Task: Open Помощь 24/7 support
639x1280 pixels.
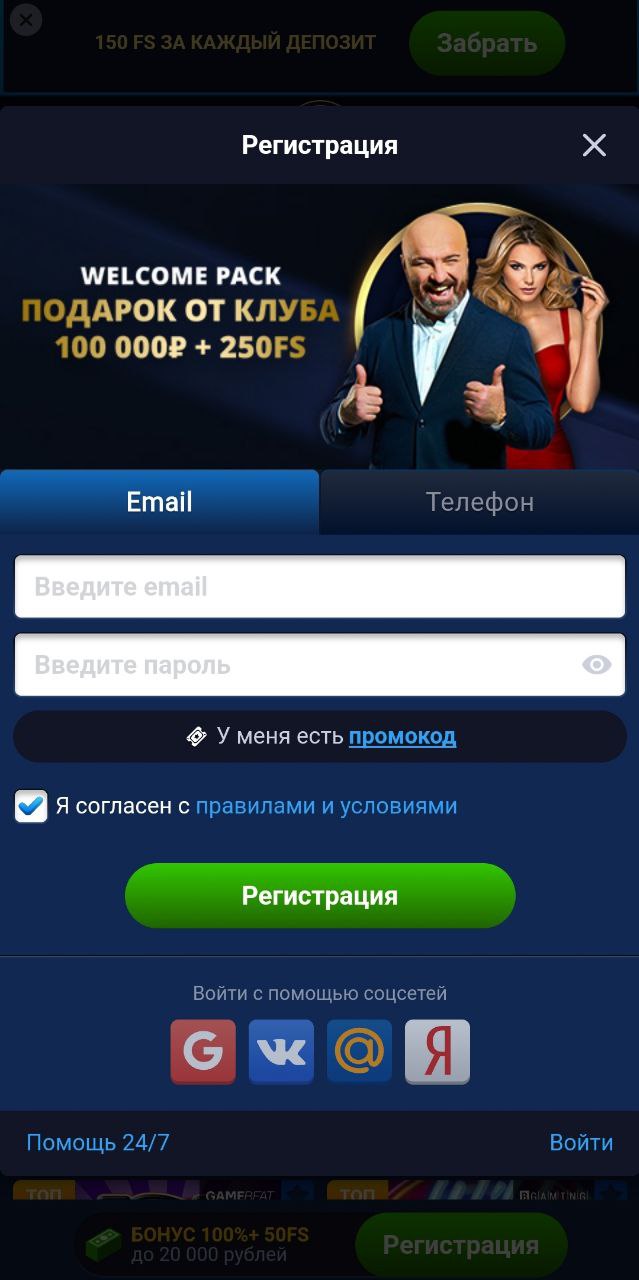Action: 98,1142
